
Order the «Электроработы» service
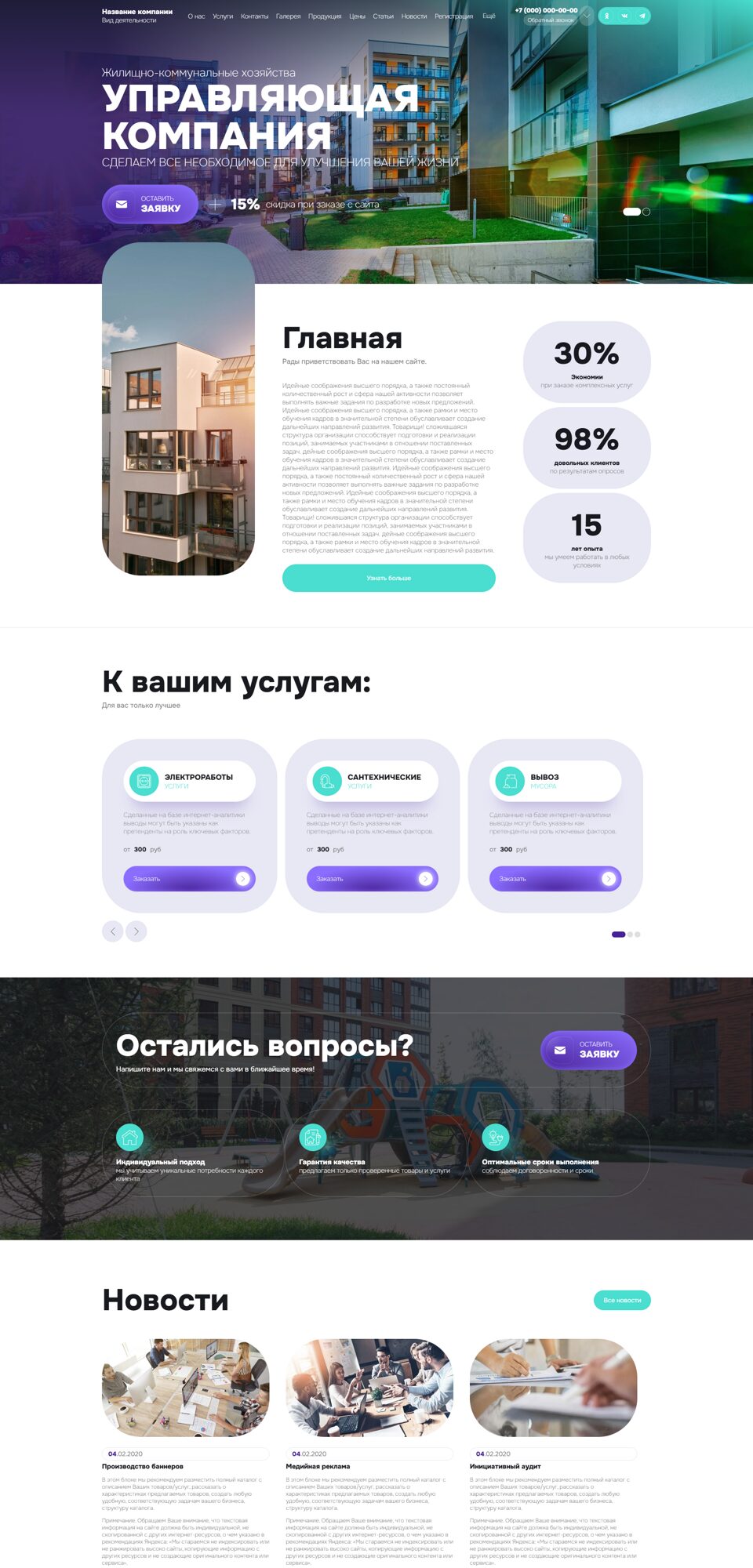[x=189, y=879]
